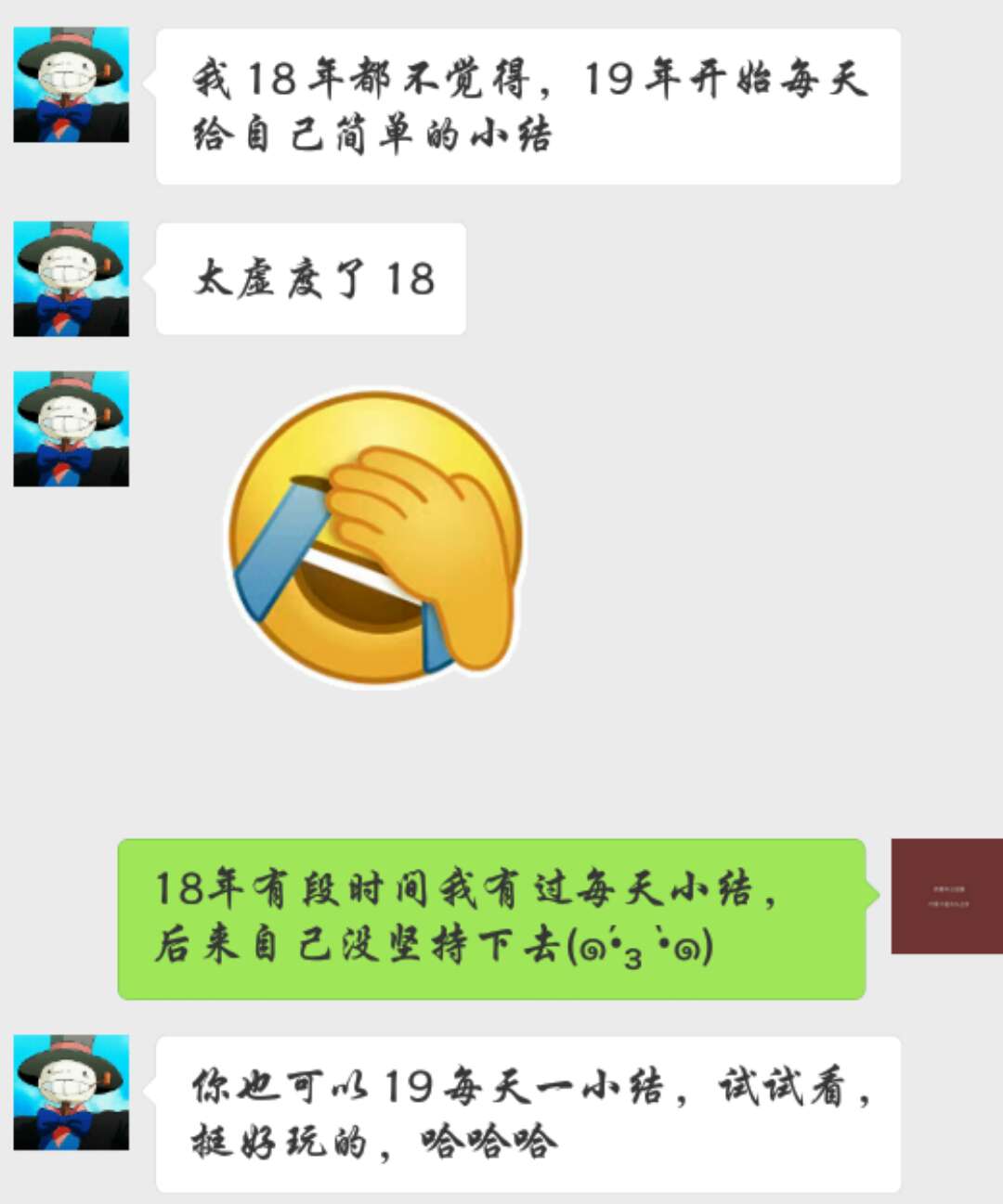Open avatar next to '你也可以19每天一小结' message
The width and height of the screenshot is (1003, 1204).
point(71,1092)
